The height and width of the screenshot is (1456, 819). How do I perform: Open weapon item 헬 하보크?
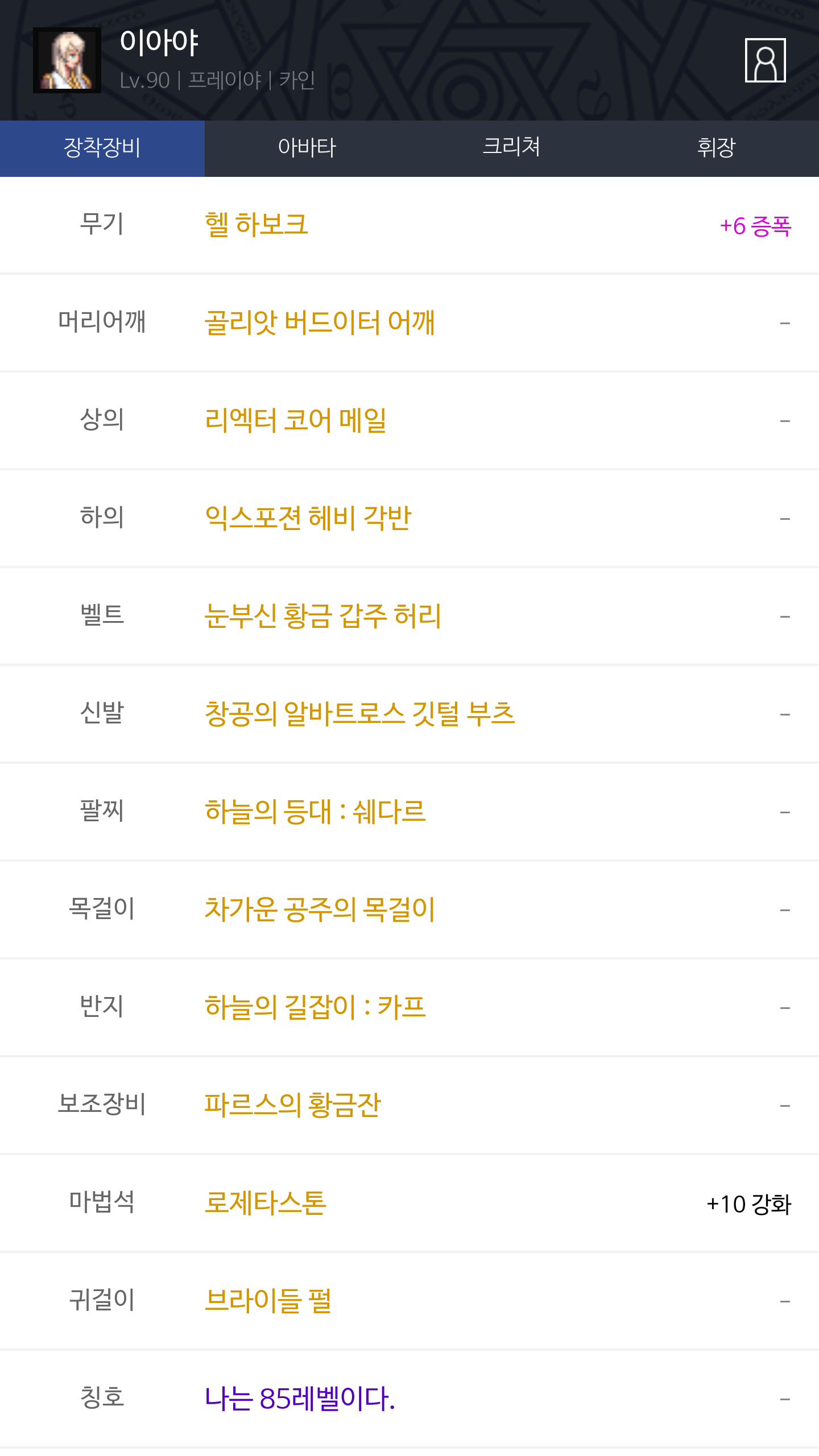click(256, 225)
